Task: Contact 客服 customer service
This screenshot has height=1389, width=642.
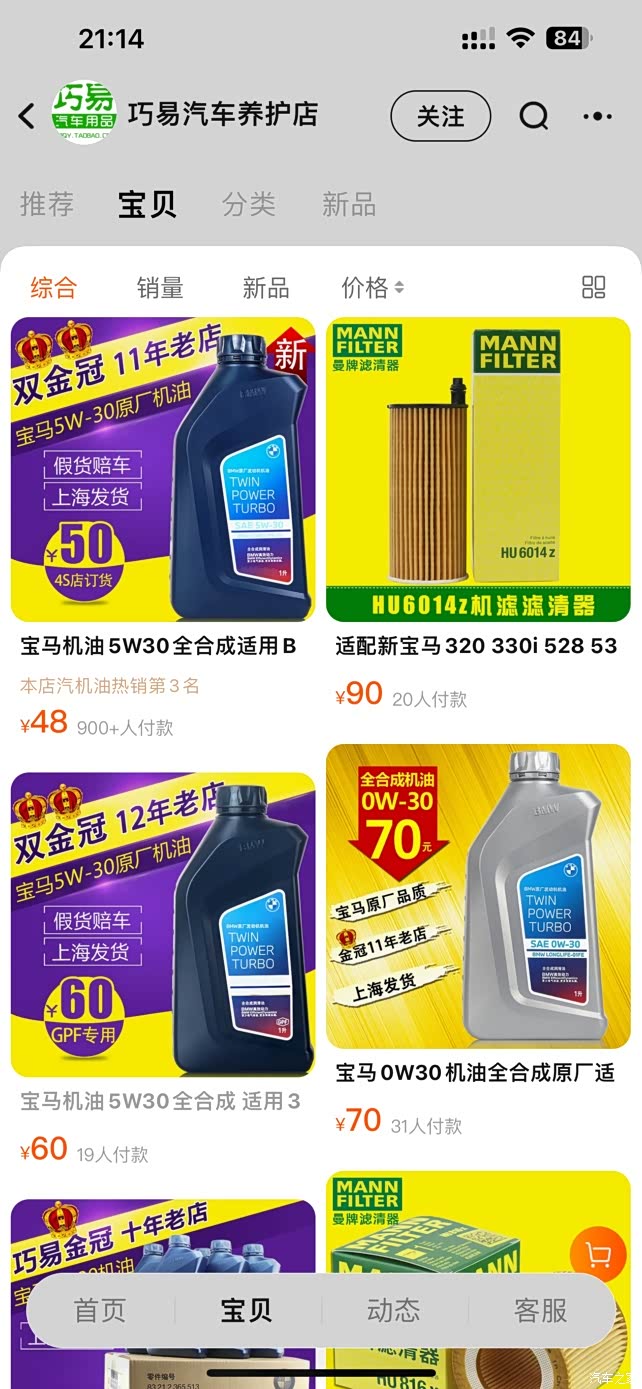Action: (540, 1310)
